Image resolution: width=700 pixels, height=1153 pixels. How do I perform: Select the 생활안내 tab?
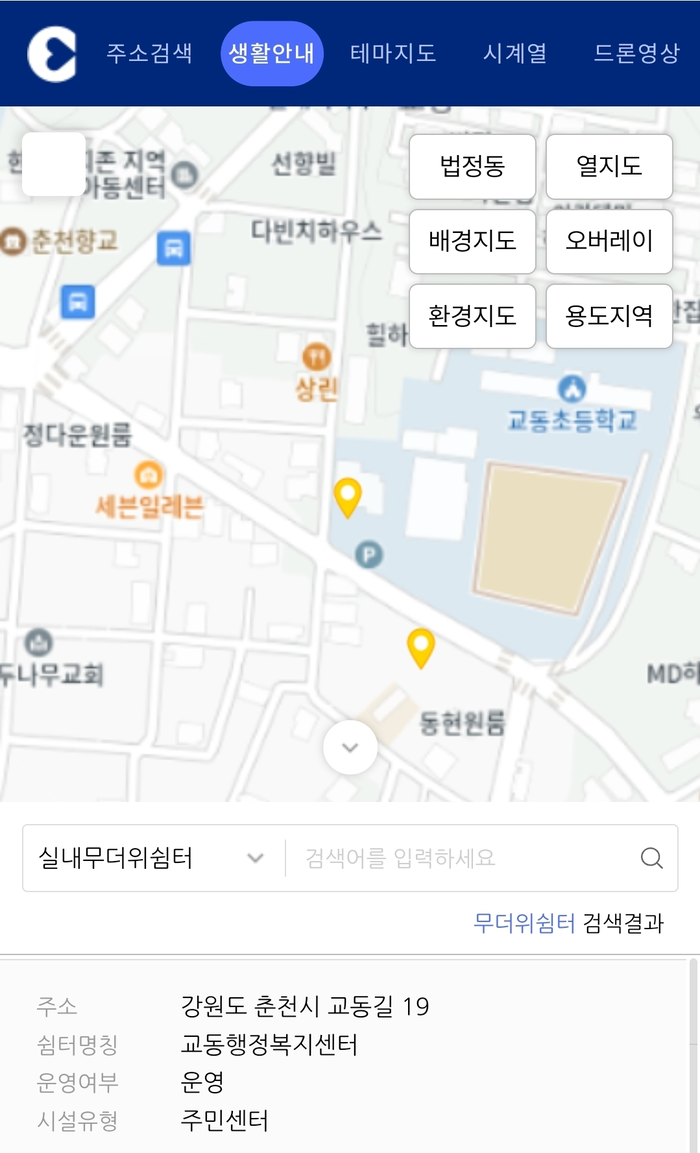pyautogui.click(x=271, y=54)
